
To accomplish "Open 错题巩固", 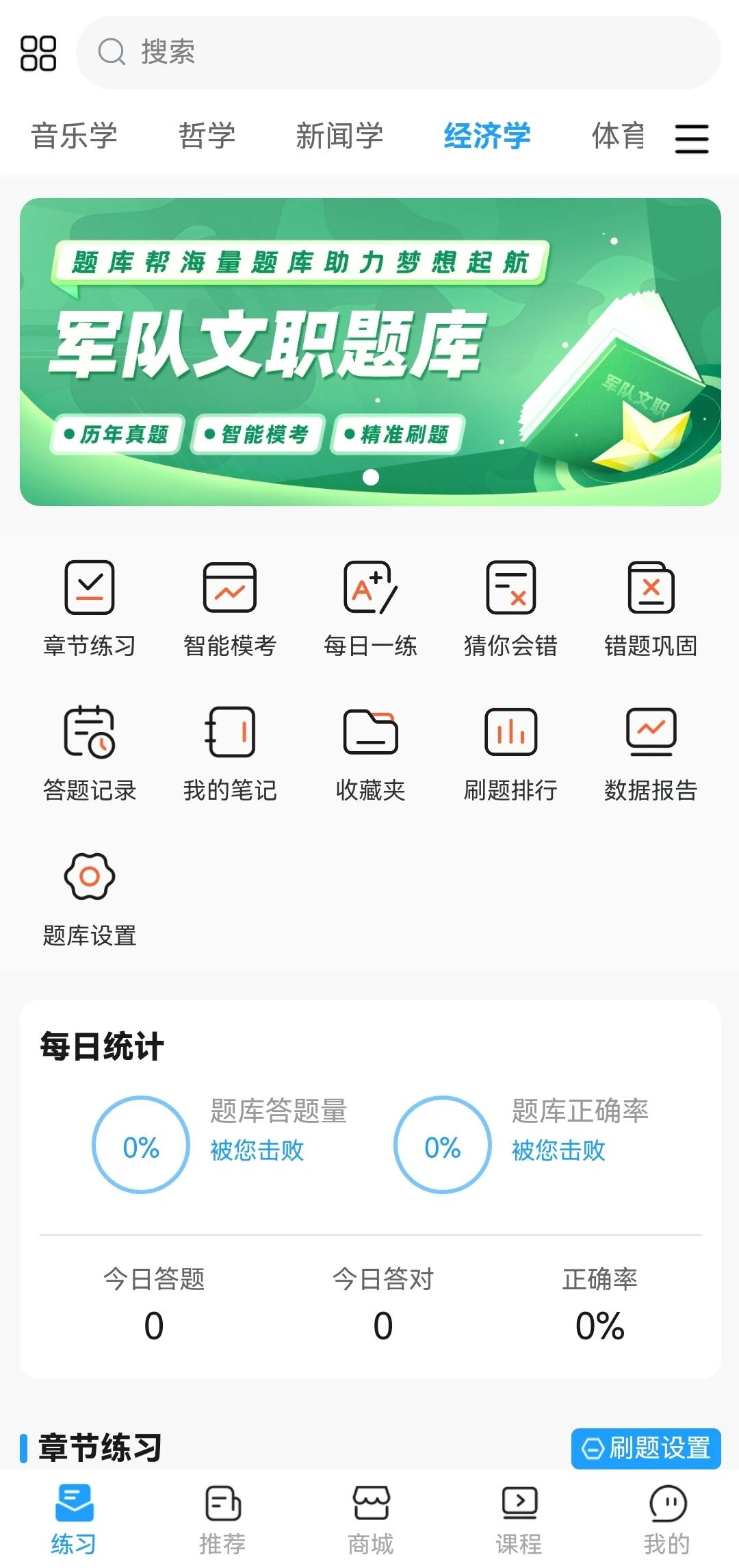I will [x=651, y=607].
